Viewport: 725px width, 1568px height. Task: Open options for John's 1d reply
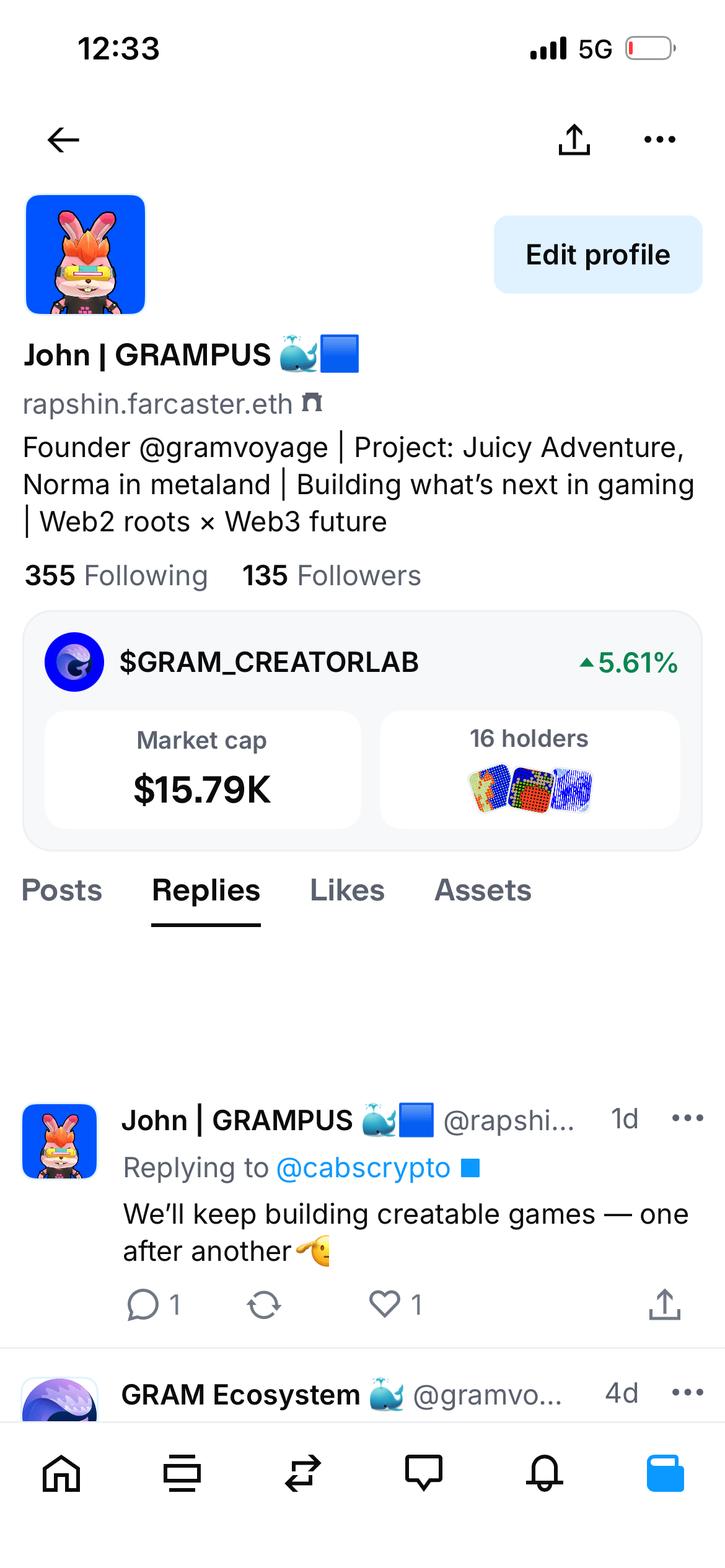point(687,1118)
